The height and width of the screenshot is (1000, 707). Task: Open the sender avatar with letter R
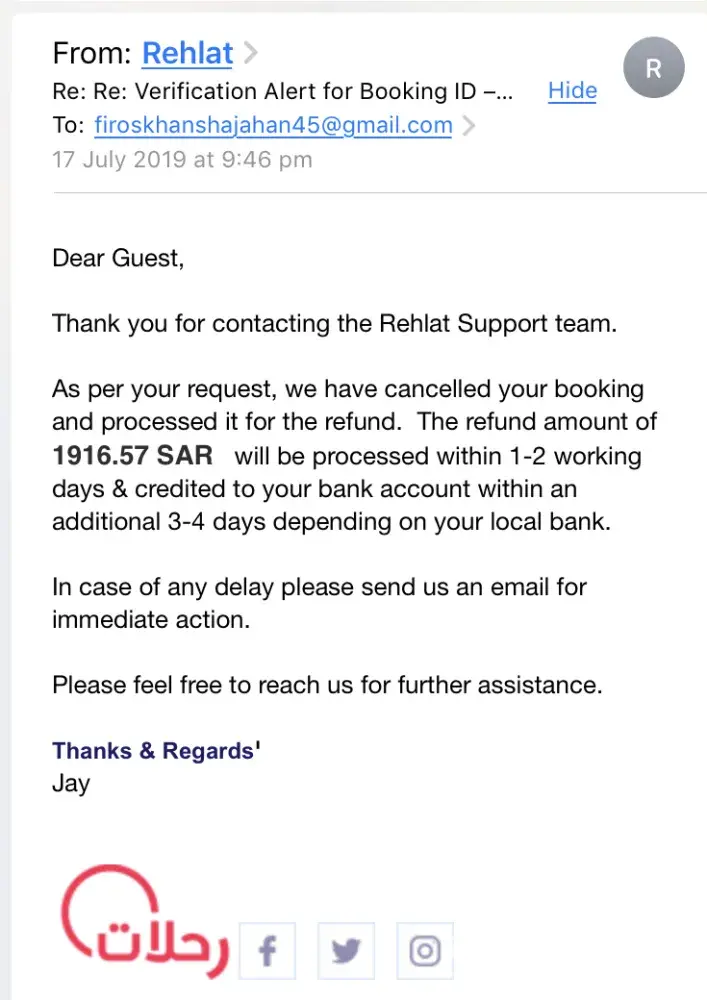(654, 68)
